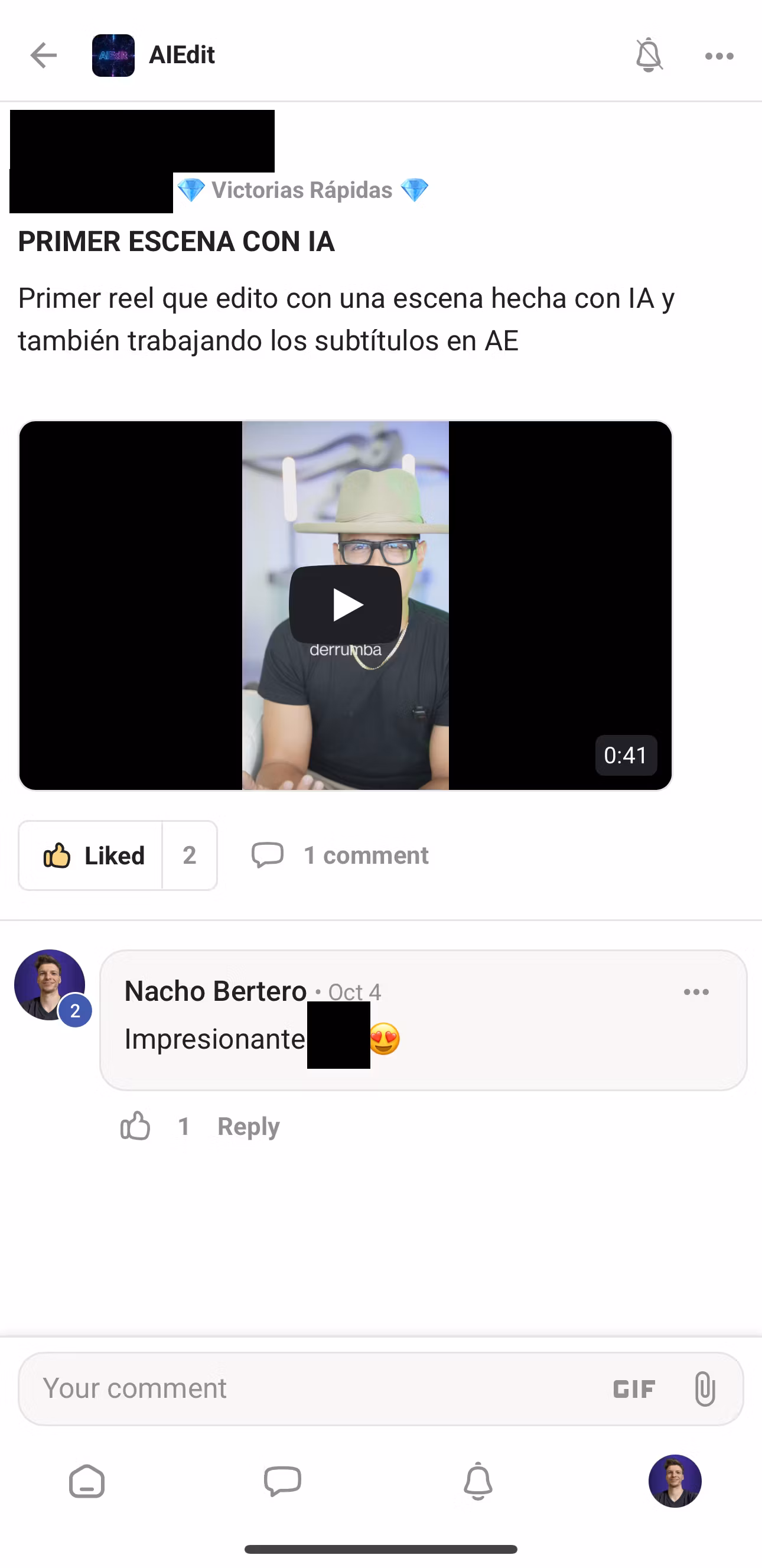
Task: Open the post overflow menu
Action: 719,56
